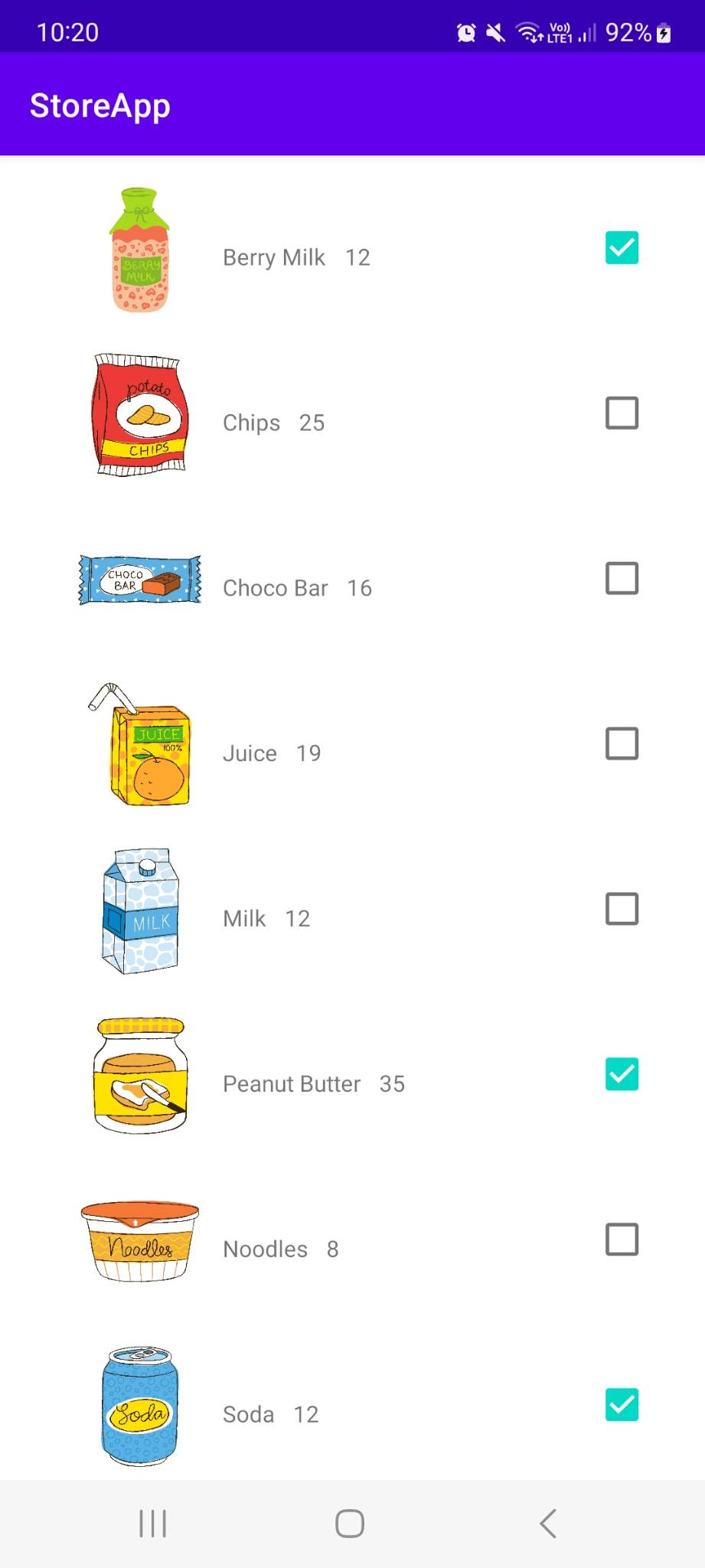Image resolution: width=705 pixels, height=1568 pixels.
Task: Click the Choco Bar wrapper image
Action: (x=139, y=580)
